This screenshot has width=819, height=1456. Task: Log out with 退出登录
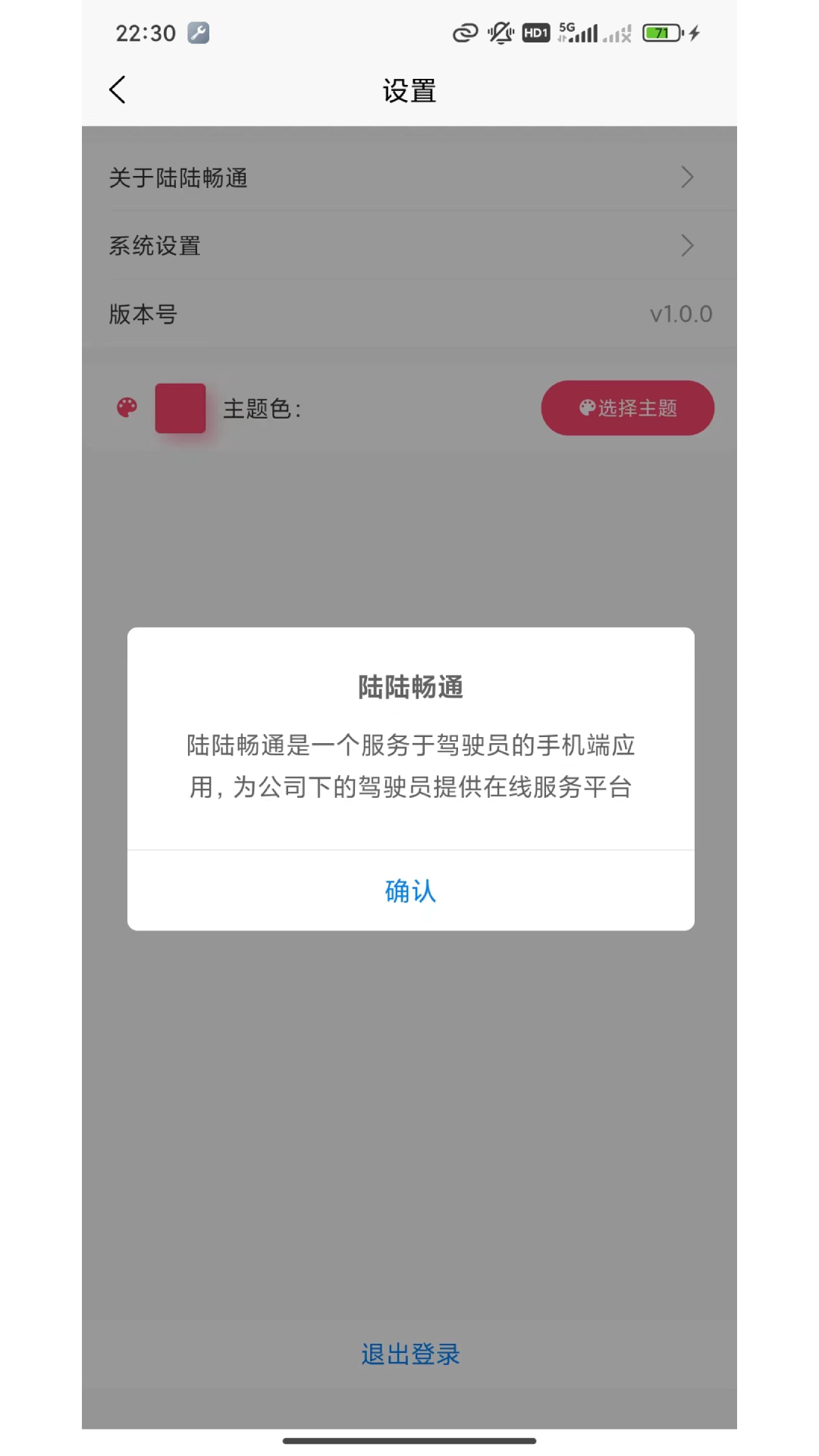[x=410, y=1354]
